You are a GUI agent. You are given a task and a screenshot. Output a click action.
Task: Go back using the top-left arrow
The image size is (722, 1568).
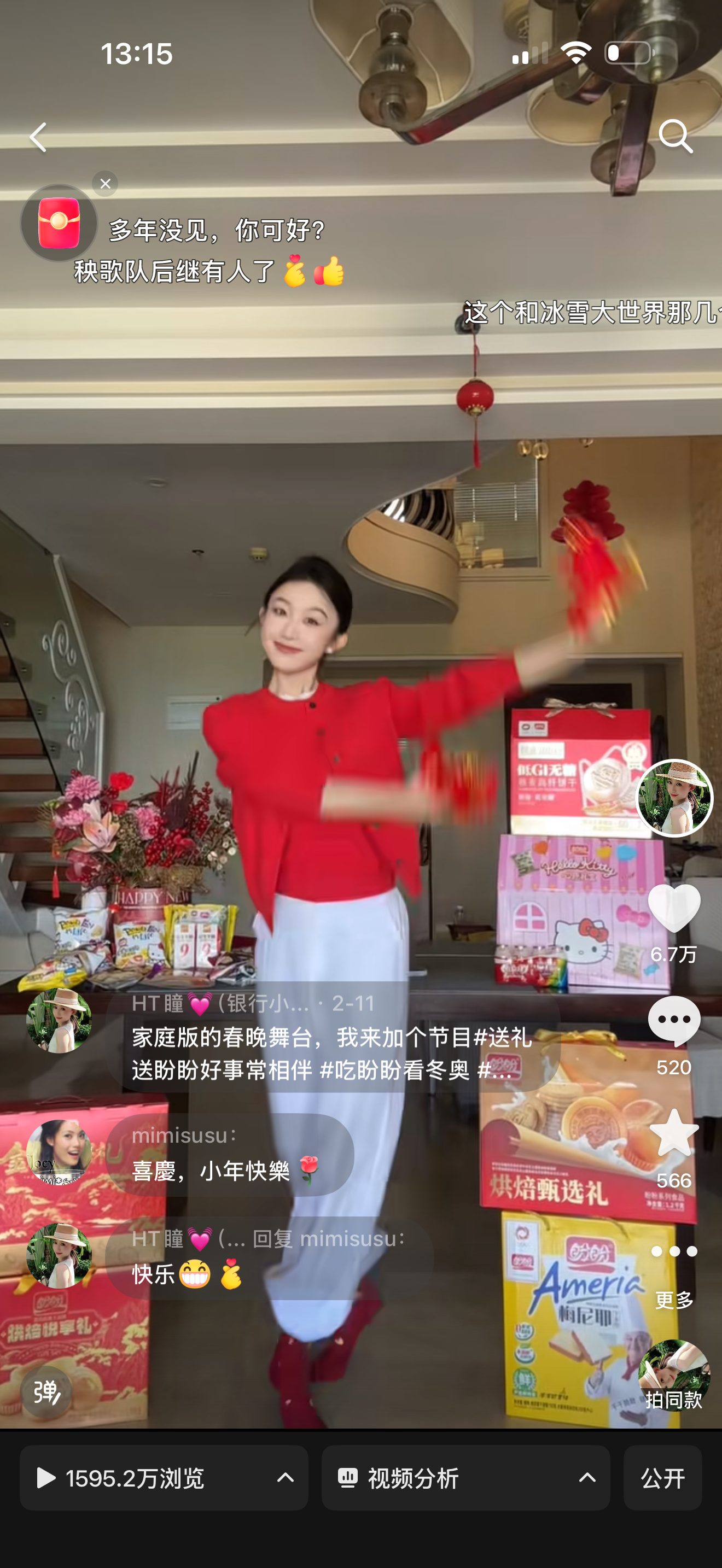tap(38, 137)
